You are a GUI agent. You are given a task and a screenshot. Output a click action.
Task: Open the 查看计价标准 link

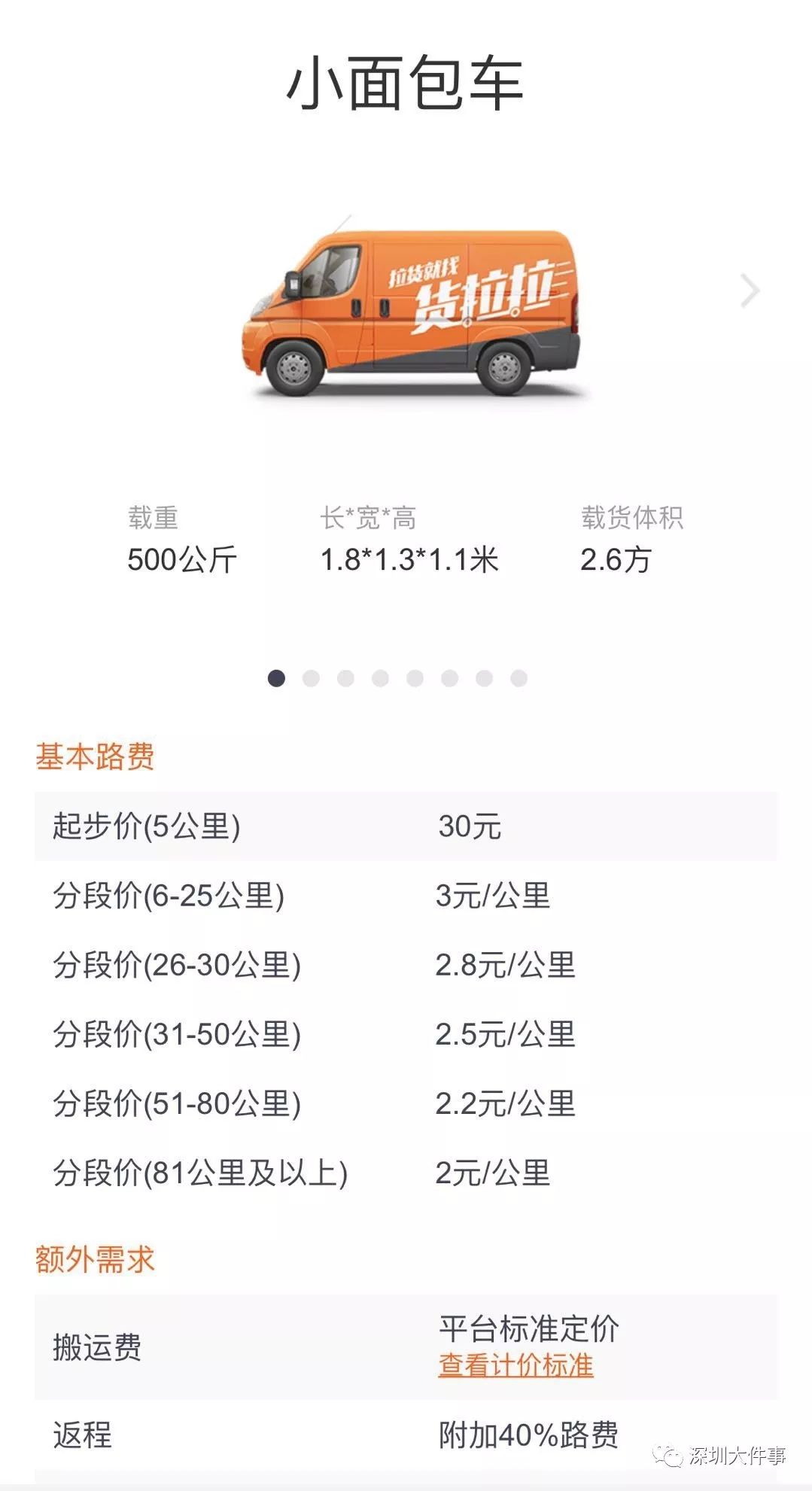[515, 1365]
